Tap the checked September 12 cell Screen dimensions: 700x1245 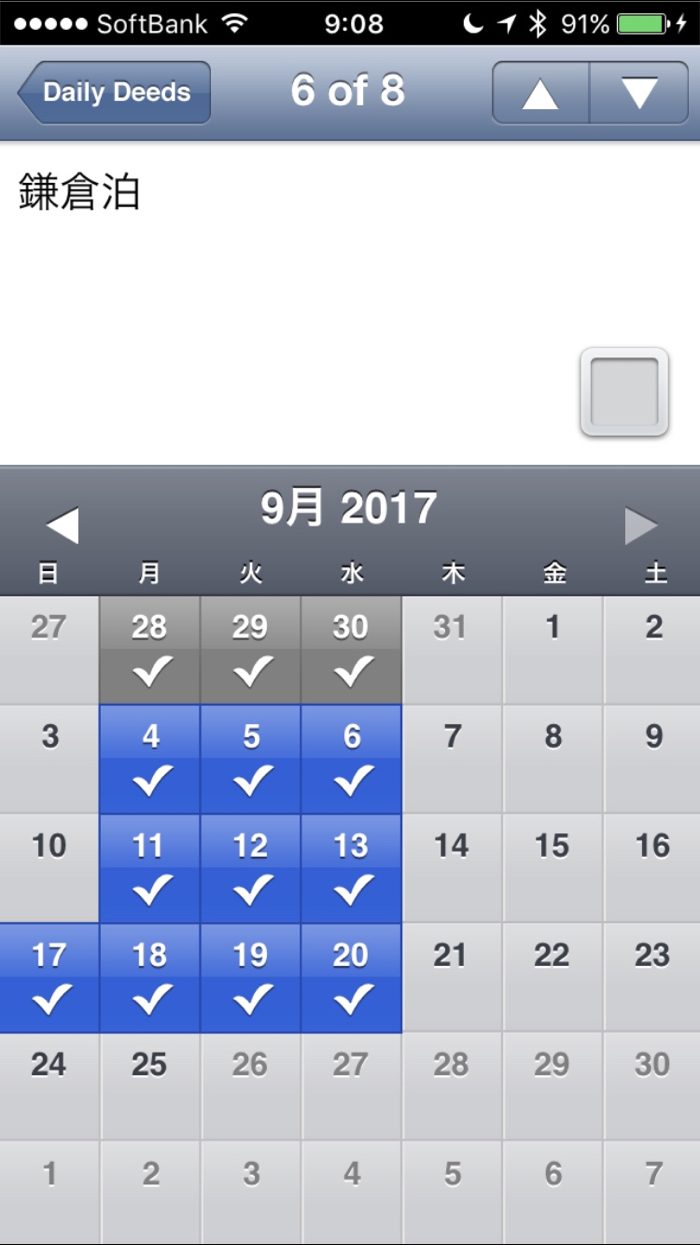pyautogui.click(x=250, y=868)
